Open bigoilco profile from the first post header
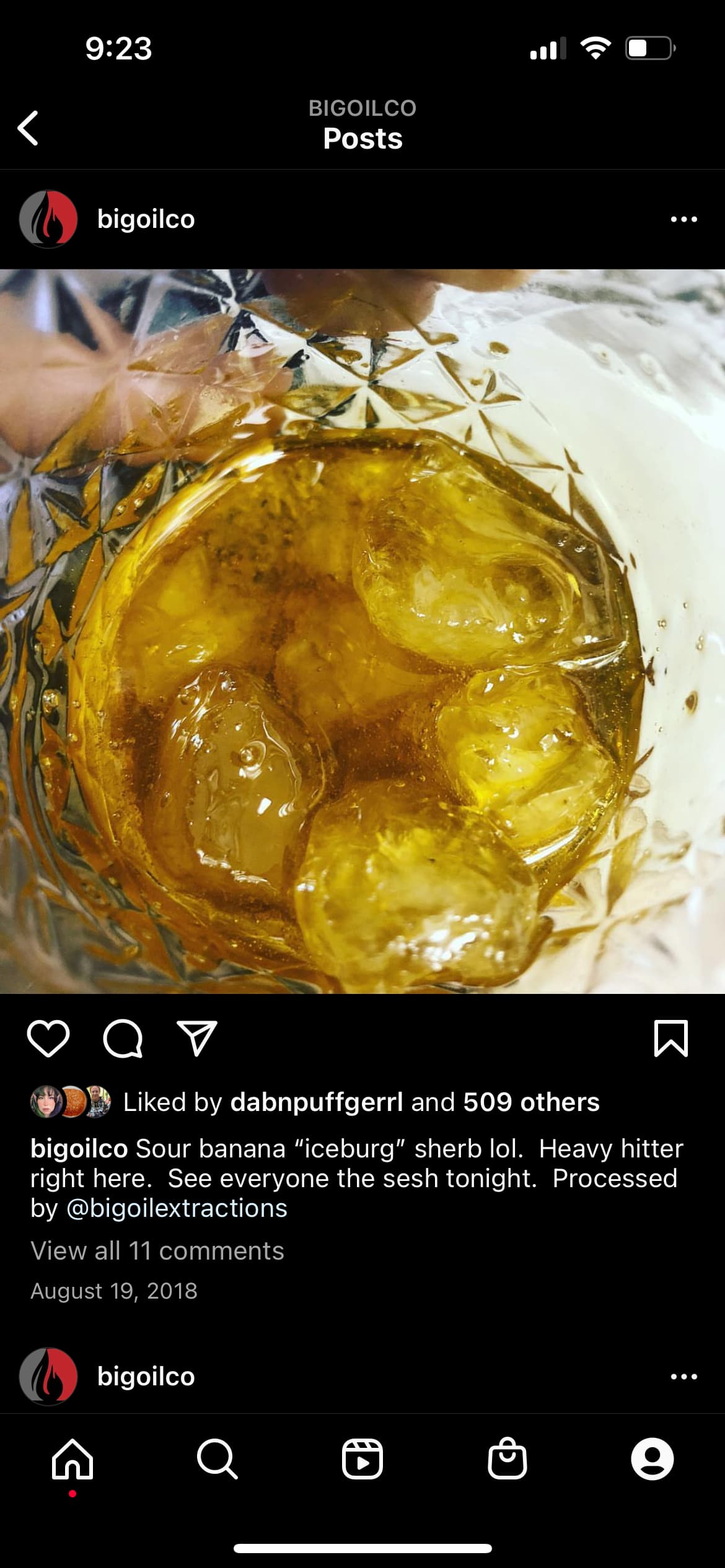Screen dimensions: 725x1568 pos(146,219)
